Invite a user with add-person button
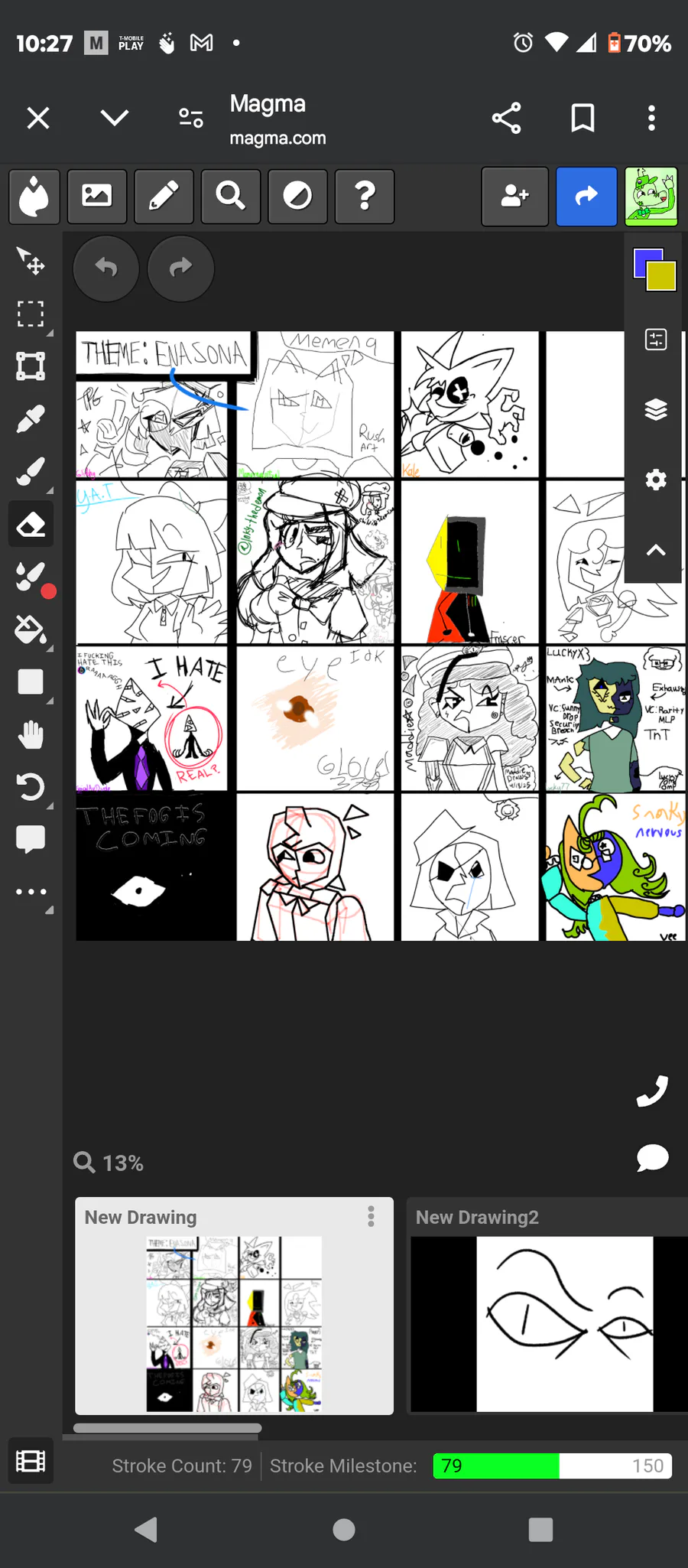The width and height of the screenshot is (688, 1568). pyautogui.click(x=514, y=197)
